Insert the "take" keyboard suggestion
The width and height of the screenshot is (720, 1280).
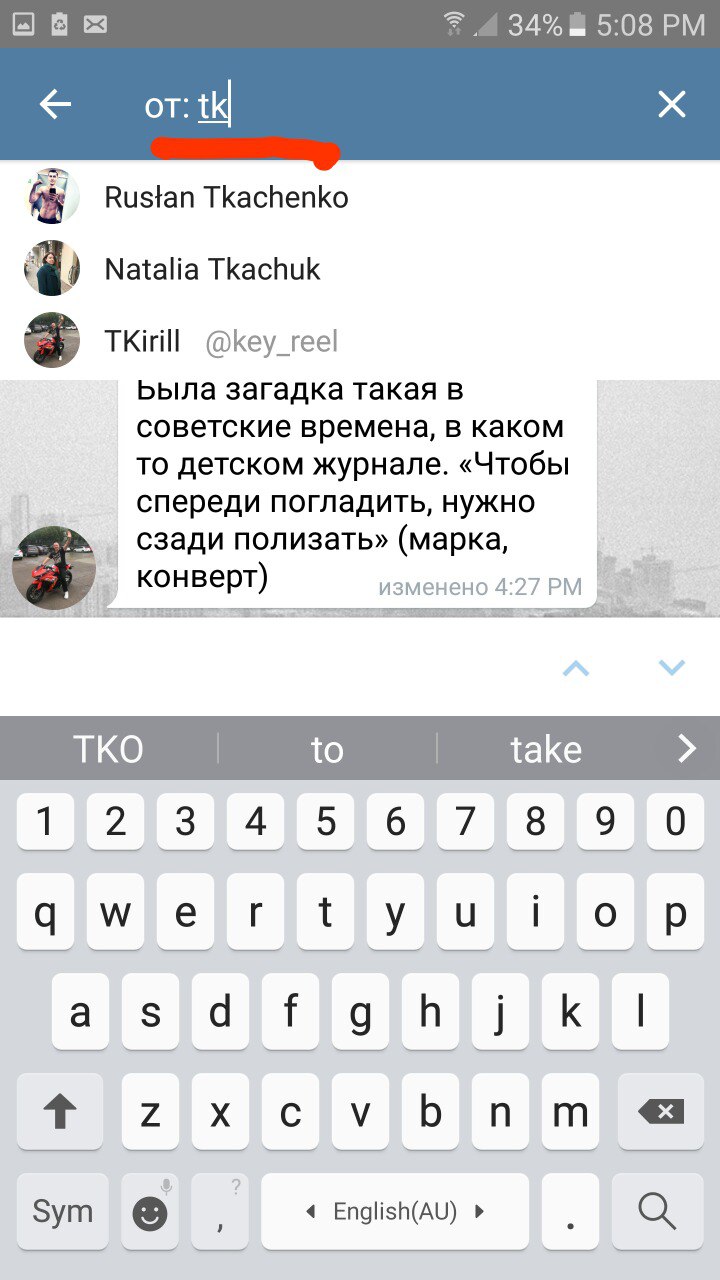[546, 749]
